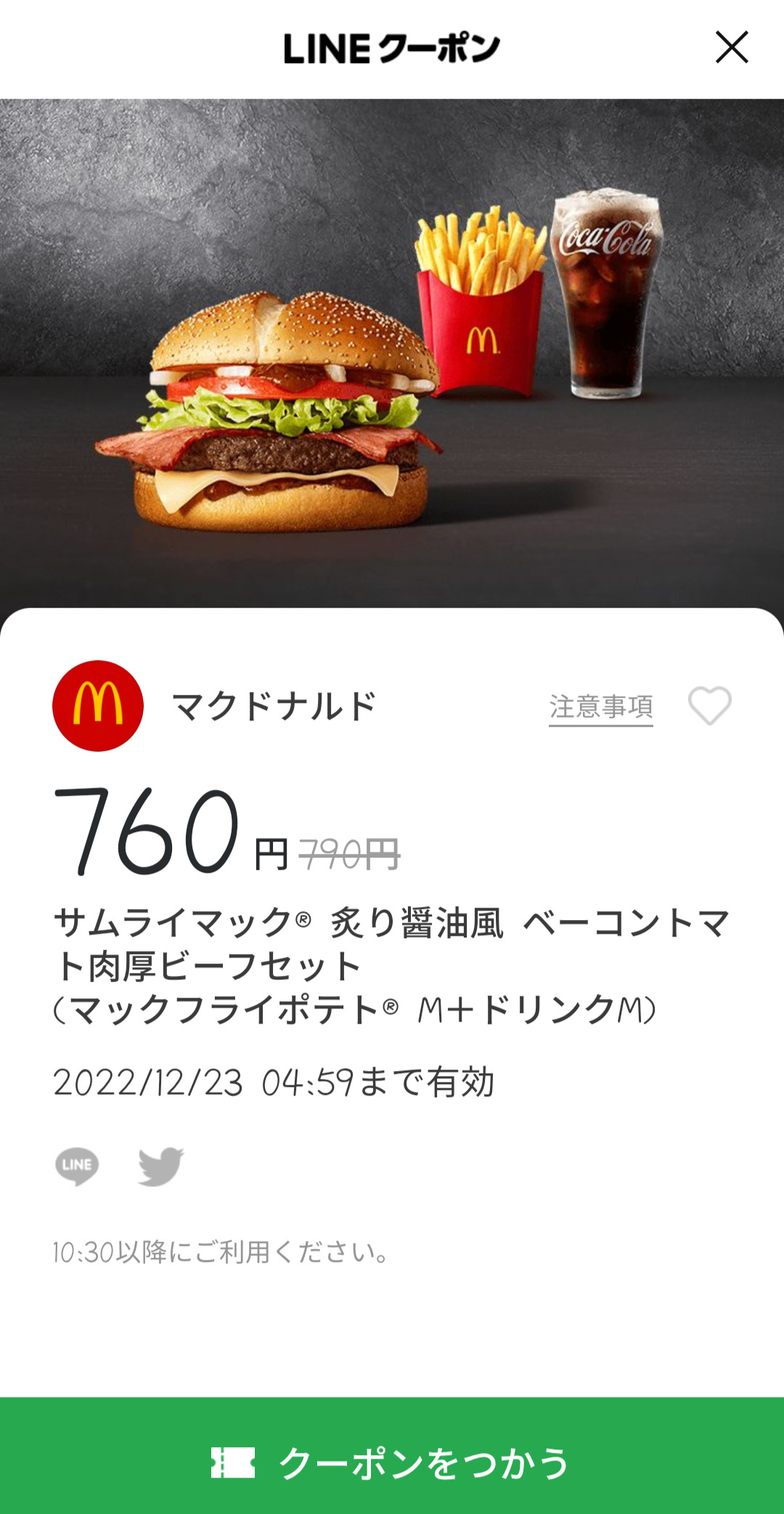Favorite this coupon with the heart icon
Image resolution: width=784 pixels, height=1514 pixels.
pos(709,706)
